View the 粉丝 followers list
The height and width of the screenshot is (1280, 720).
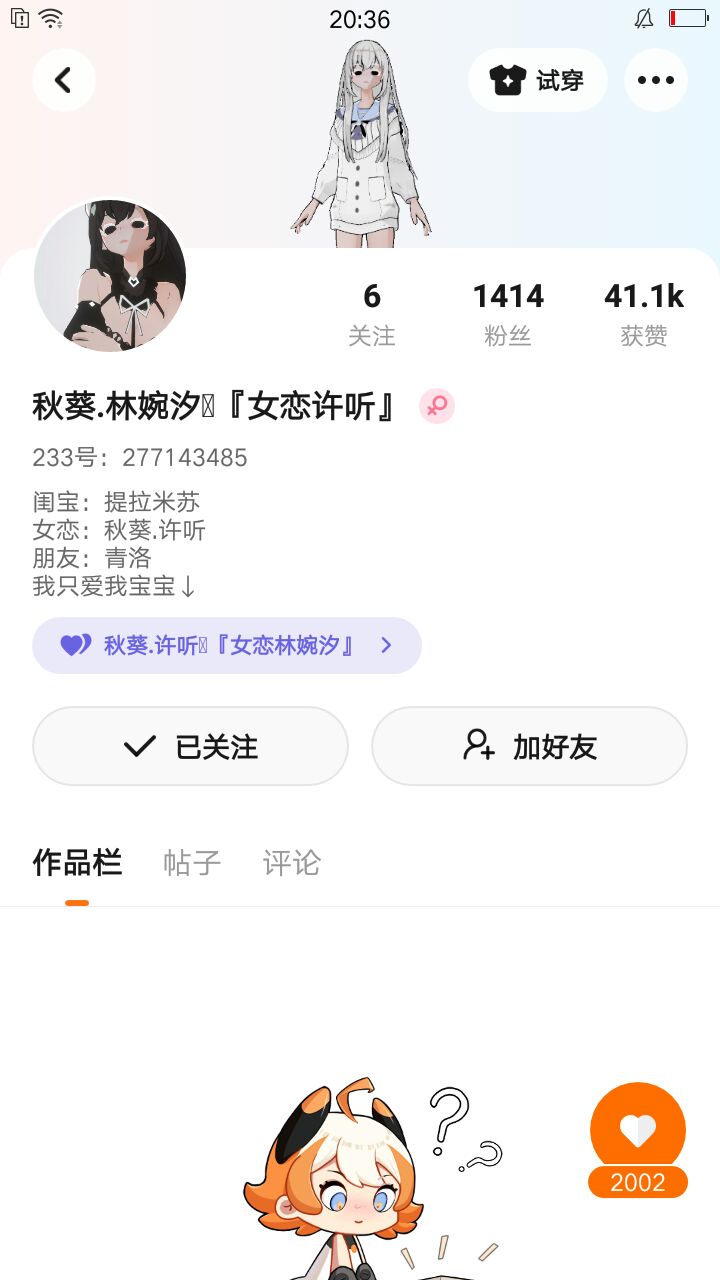[x=508, y=313]
